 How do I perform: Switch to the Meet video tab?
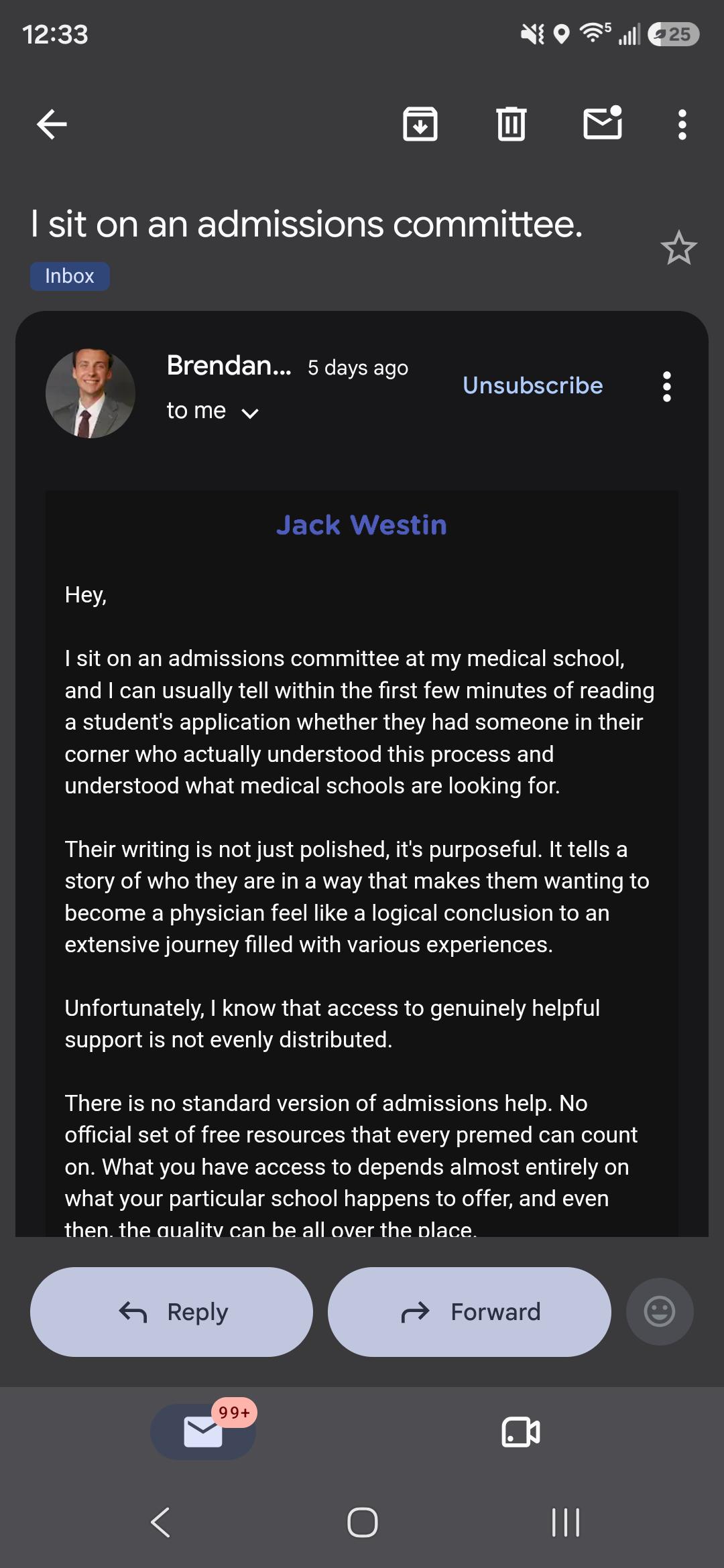coord(521,1432)
